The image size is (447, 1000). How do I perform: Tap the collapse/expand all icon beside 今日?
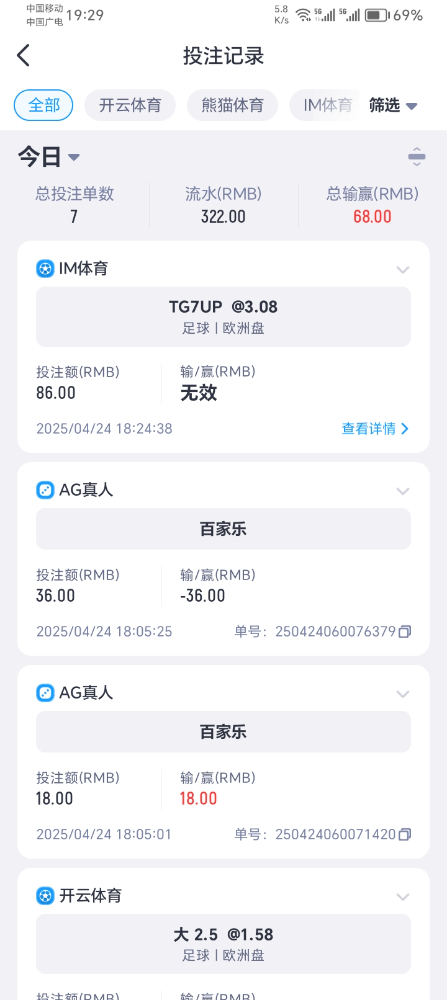[x=416, y=157]
